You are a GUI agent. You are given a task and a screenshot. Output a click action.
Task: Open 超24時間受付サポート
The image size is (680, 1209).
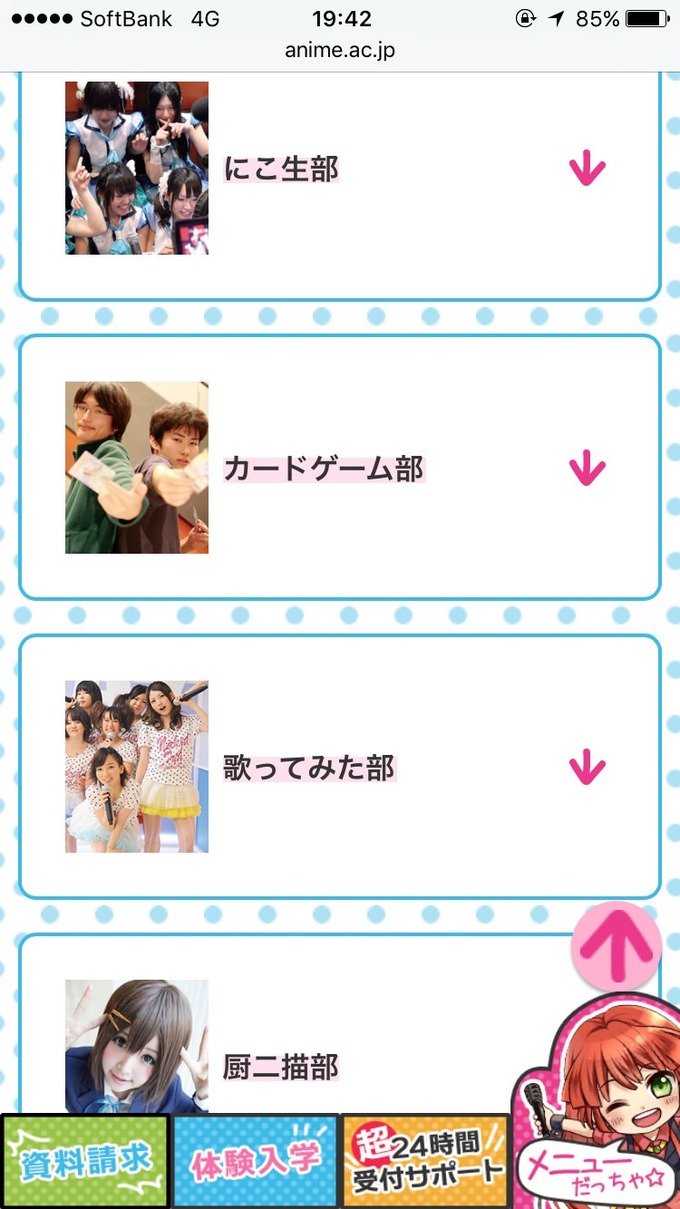tap(426, 1161)
